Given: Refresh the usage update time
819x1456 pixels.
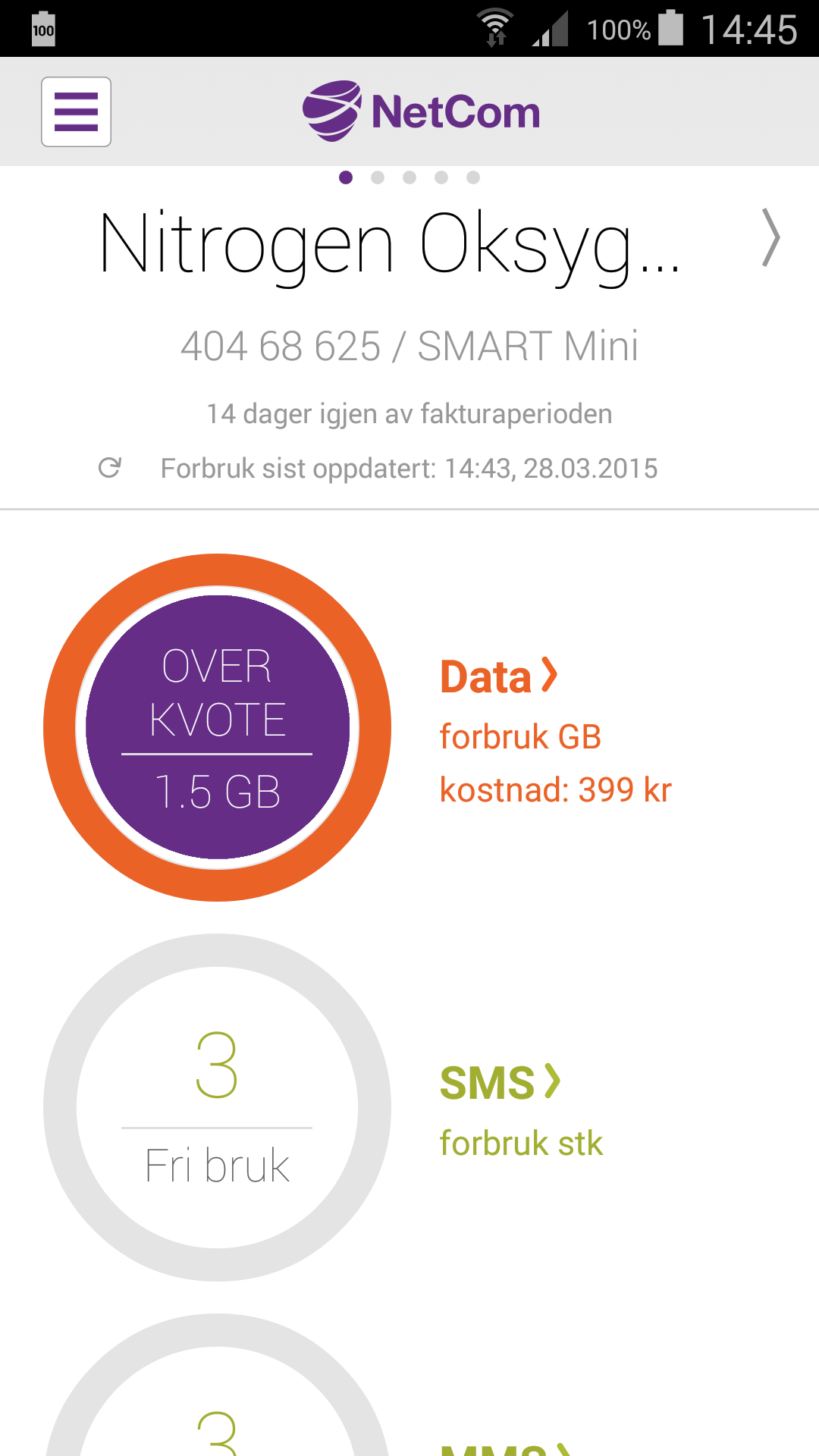Looking at the screenshot, I should click(110, 468).
